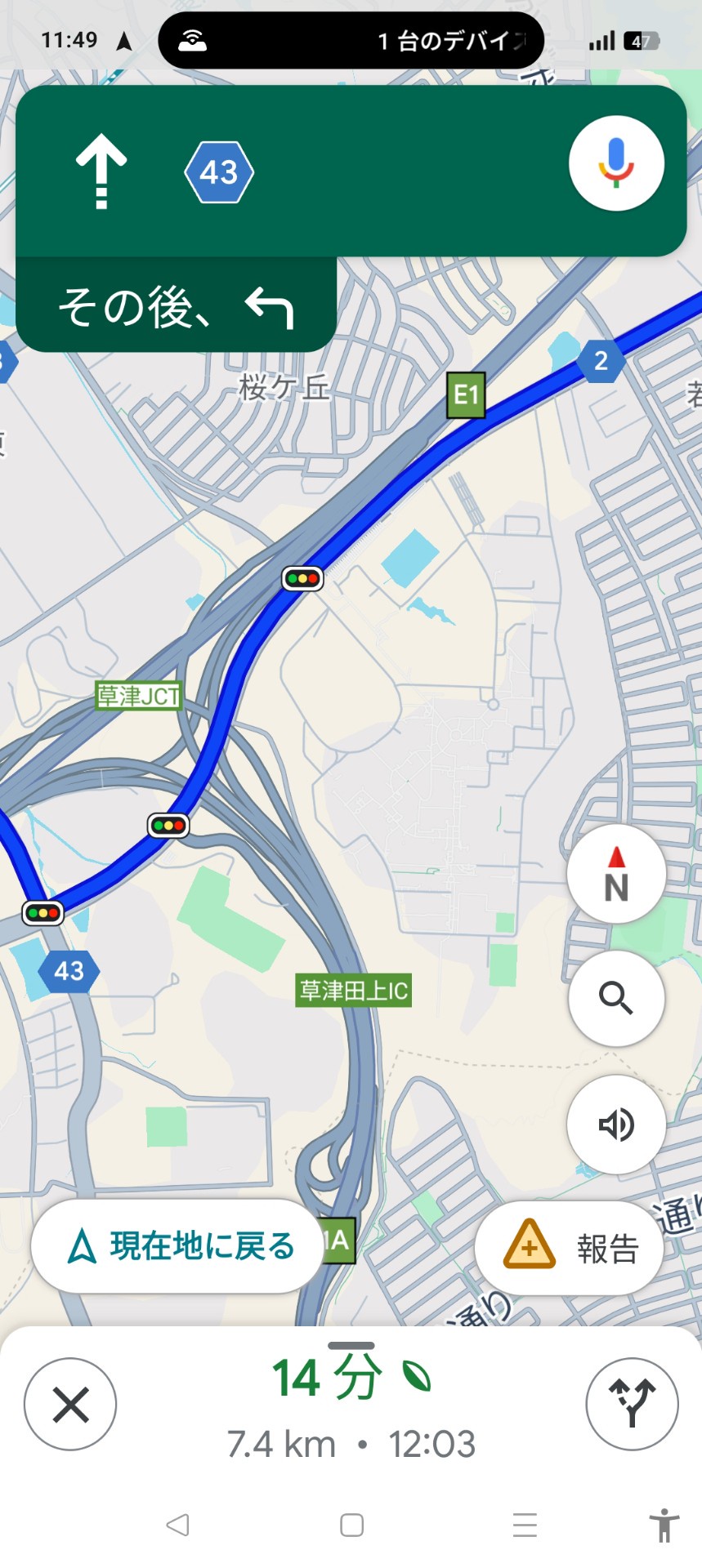Activate the voice assistant microphone
Image resolution: width=702 pixels, height=1568 pixels.
[616, 163]
